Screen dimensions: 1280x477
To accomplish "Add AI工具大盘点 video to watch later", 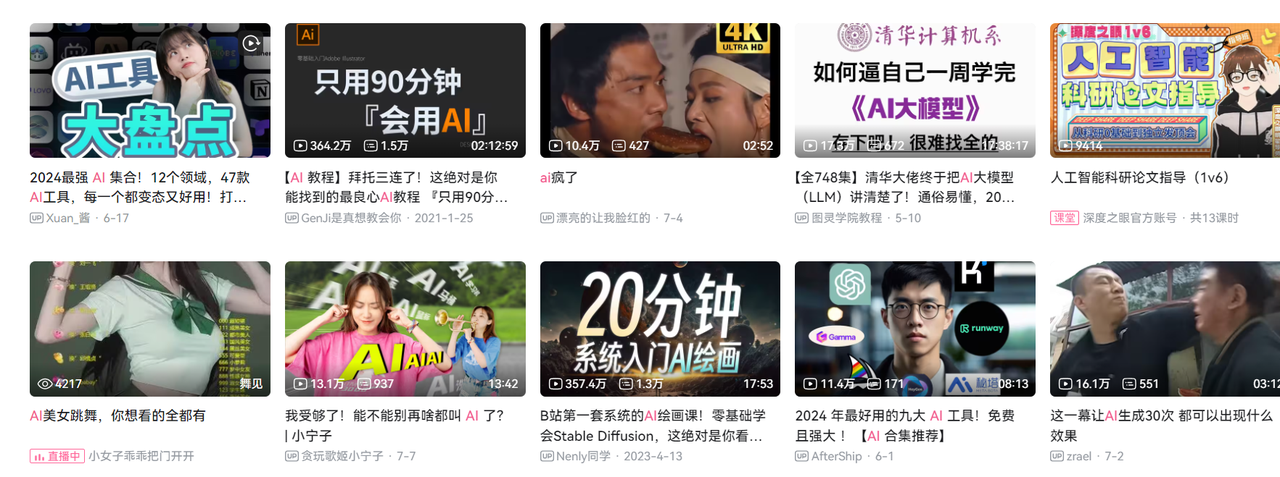I will click(251, 43).
